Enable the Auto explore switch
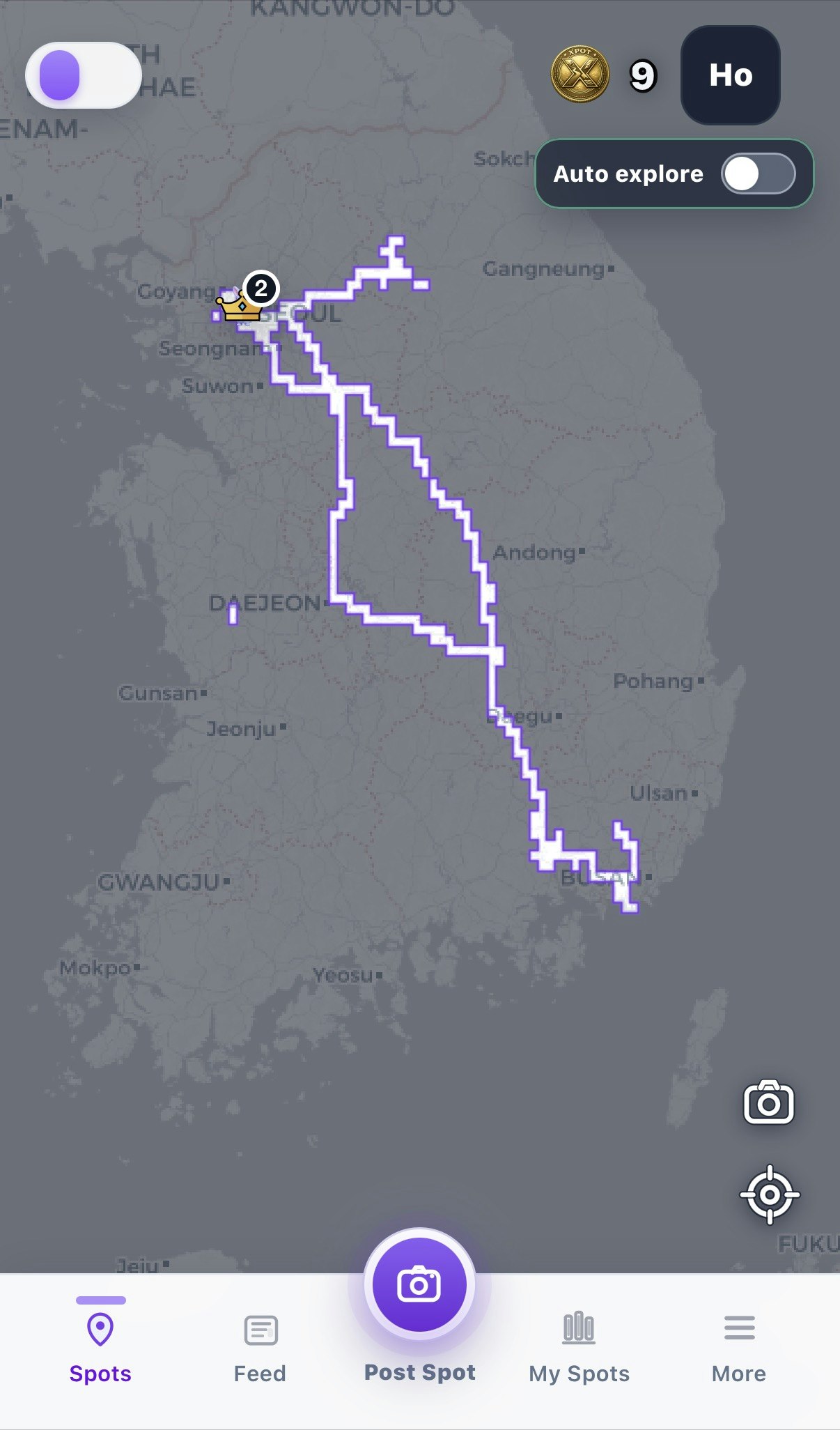This screenshot has height=1430, width=840. coord(758,174)
